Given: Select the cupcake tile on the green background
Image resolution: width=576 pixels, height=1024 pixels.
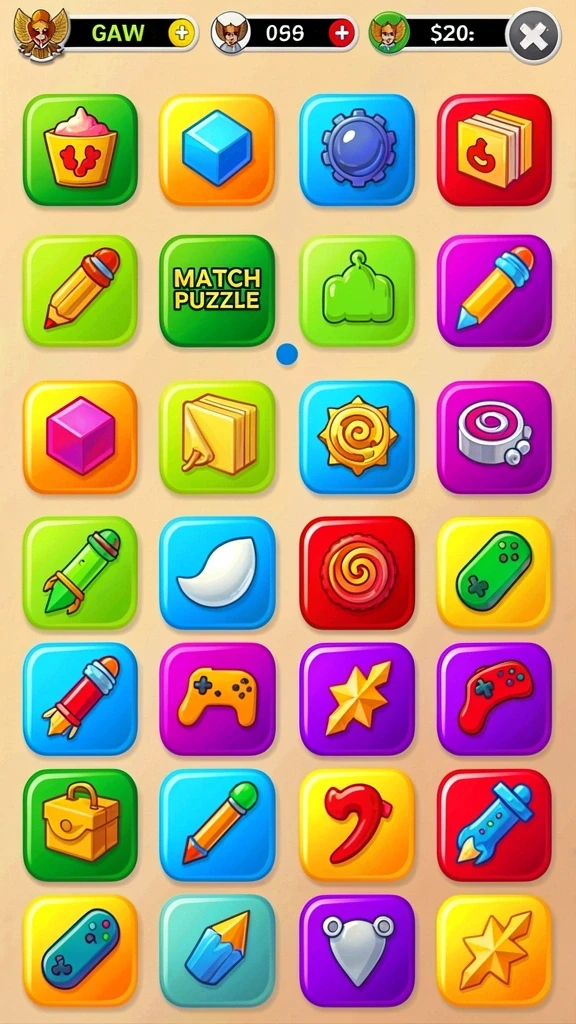Looking at the screenshot, I should [x=80, y=150].
